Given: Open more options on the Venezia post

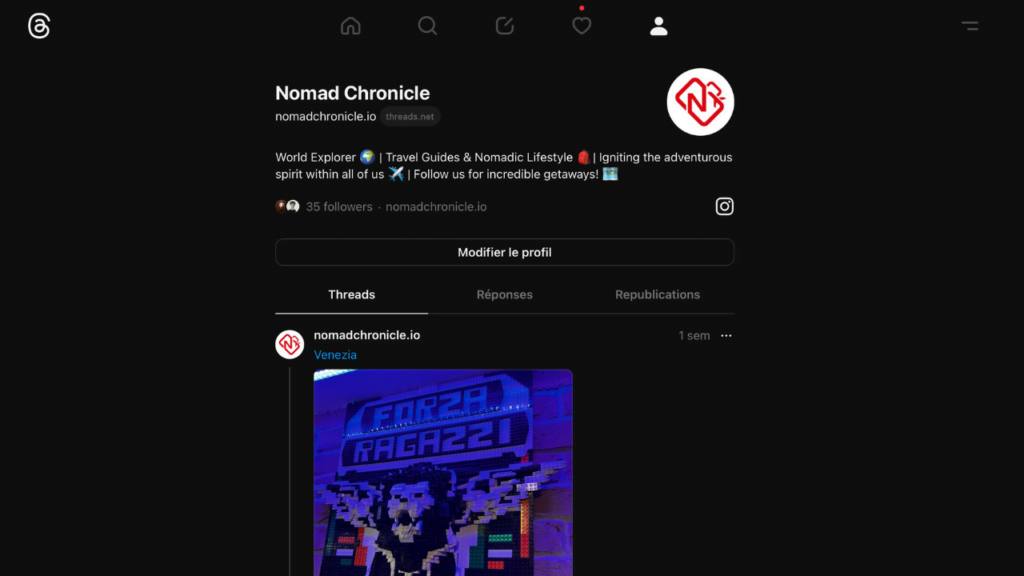Looking at the screenshot, I should click(x=726, y=336).
